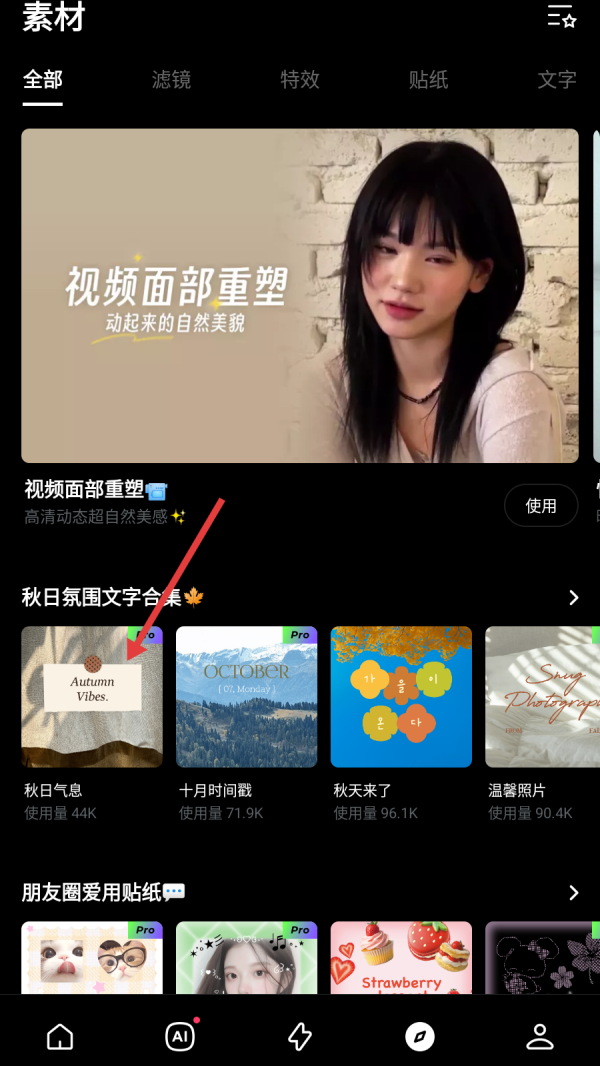This screenshot has width=600, height=1066.
Task: Go to the home tab
Action: click(60, 1037)
